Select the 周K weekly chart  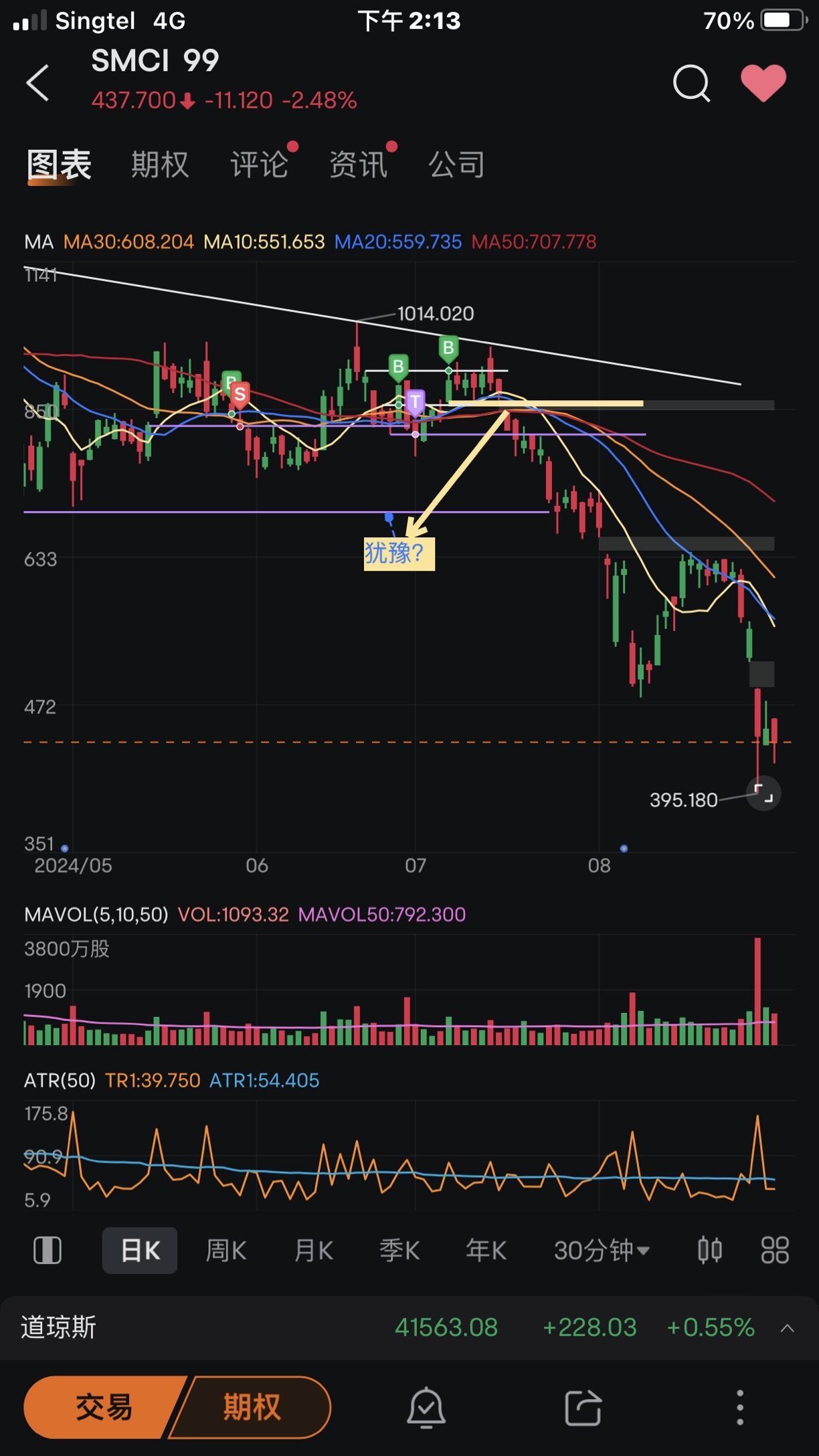[226, 1250]
